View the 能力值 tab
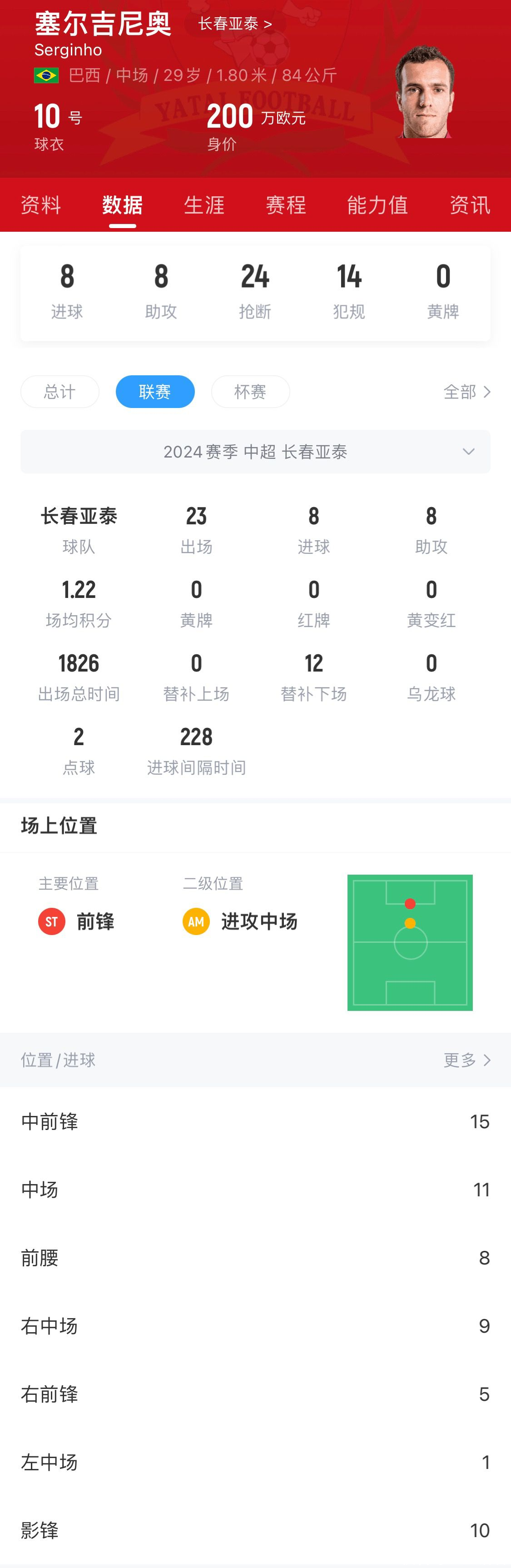Viewport: 511px width, 1568px height. (x=377, y=205)
